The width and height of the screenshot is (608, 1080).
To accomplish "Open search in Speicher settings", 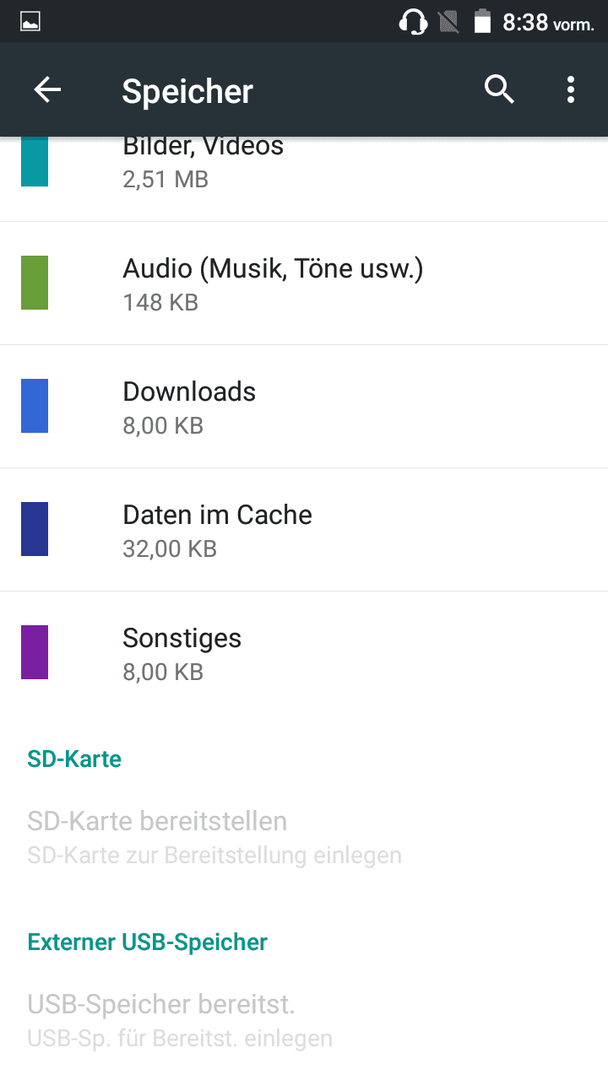I will pos(499,90).
